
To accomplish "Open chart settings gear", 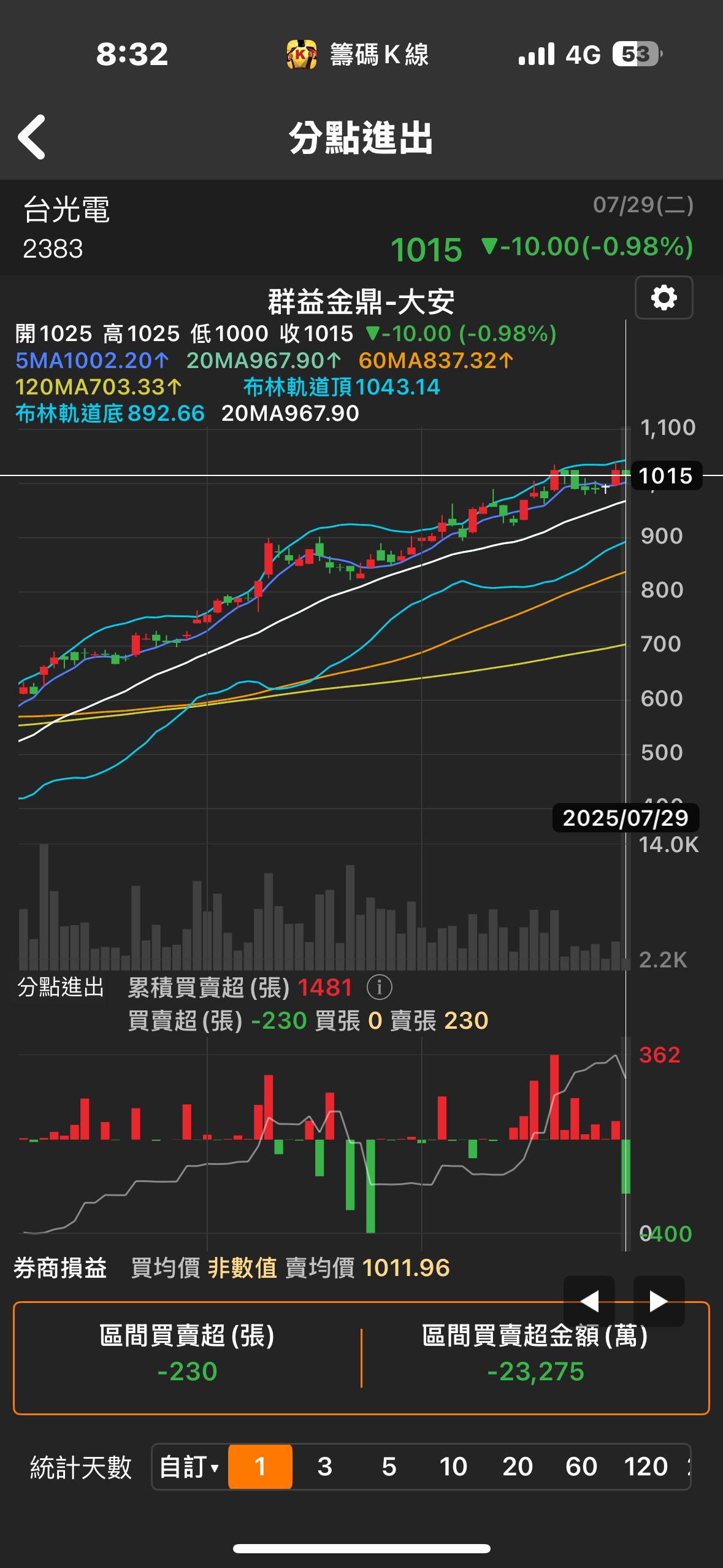I will 664,298.
